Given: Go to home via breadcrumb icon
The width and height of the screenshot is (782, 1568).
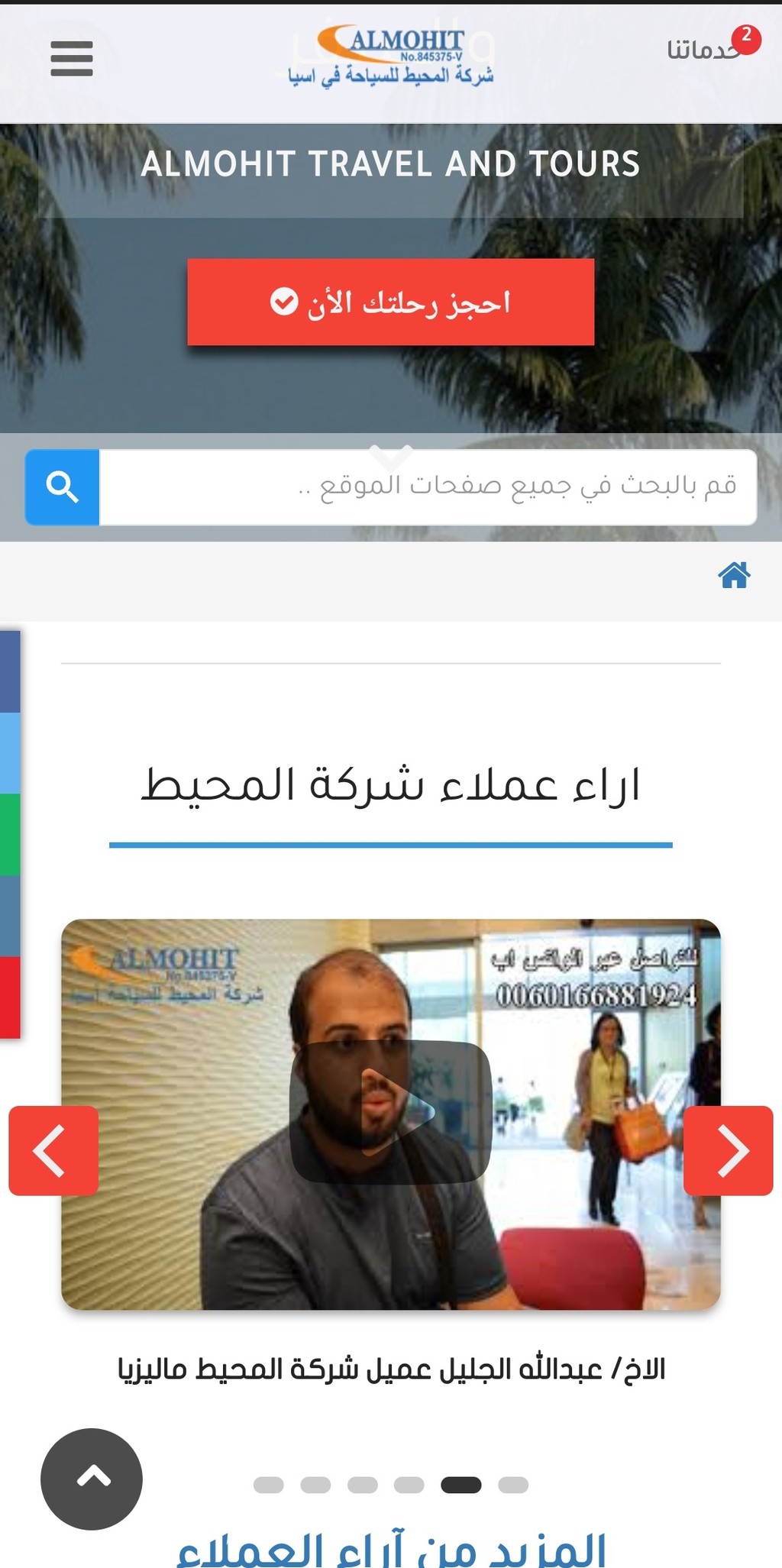Looking at the screenshot, I should tap(734, 574).
